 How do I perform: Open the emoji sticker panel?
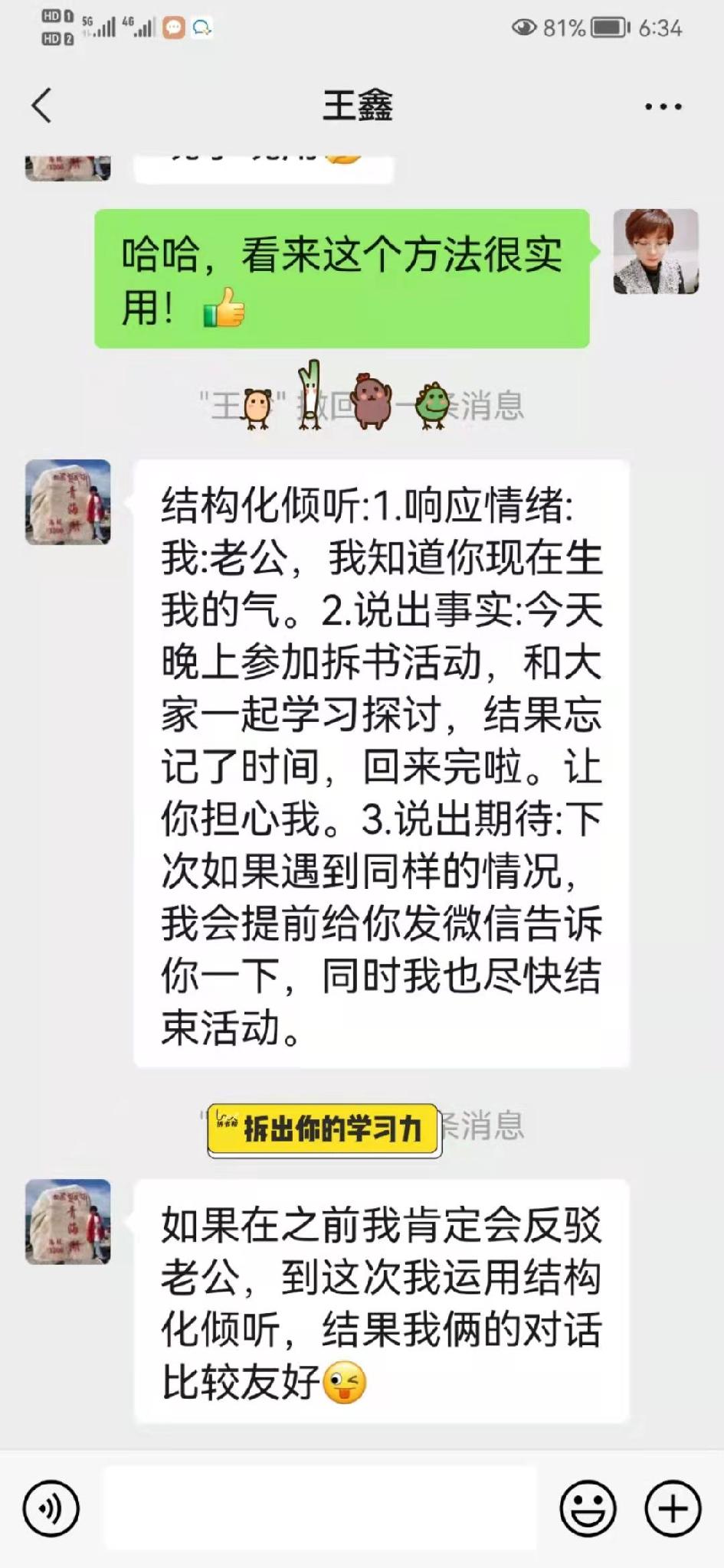[x=588, y=1509]
